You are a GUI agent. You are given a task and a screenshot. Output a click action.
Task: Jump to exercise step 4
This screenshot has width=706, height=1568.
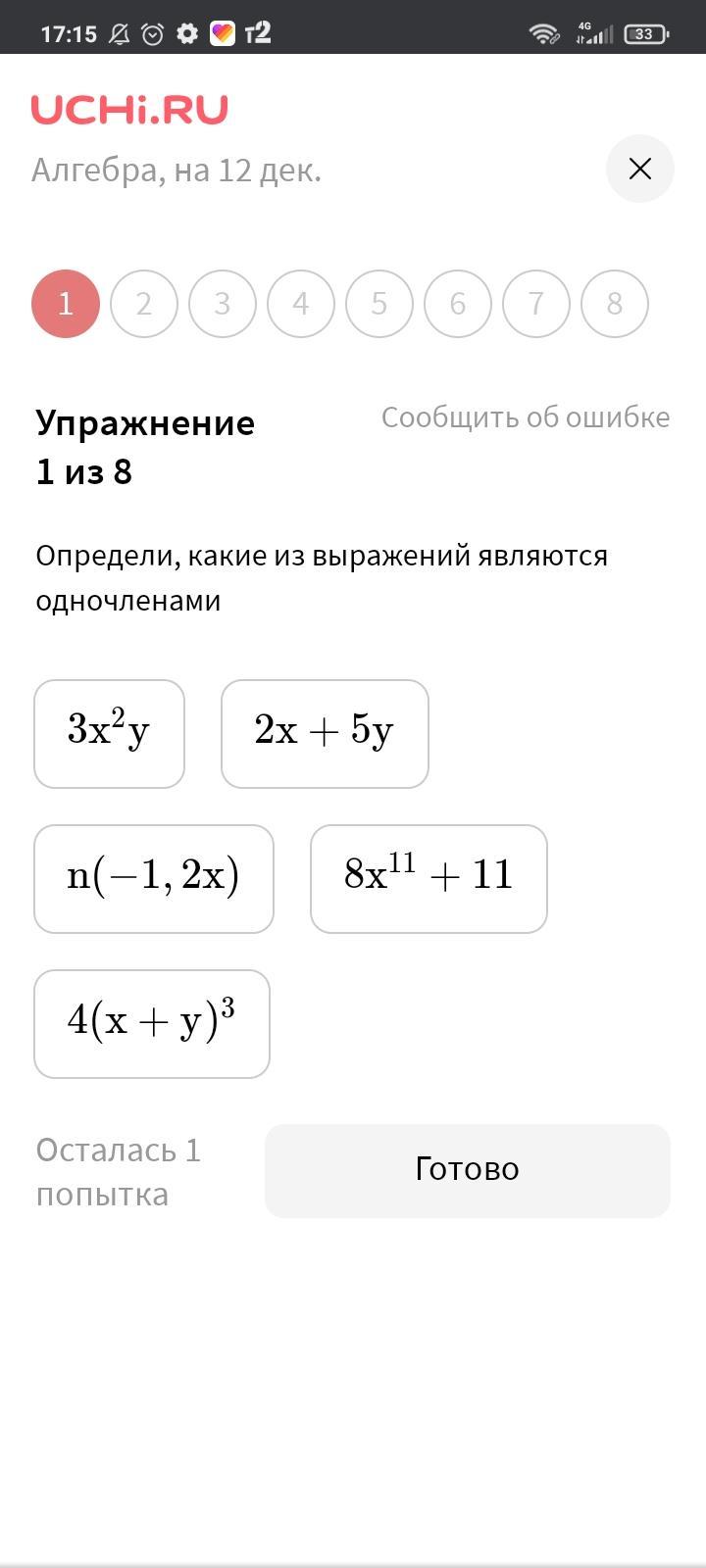pyautogui.click(x=301, y=304)
